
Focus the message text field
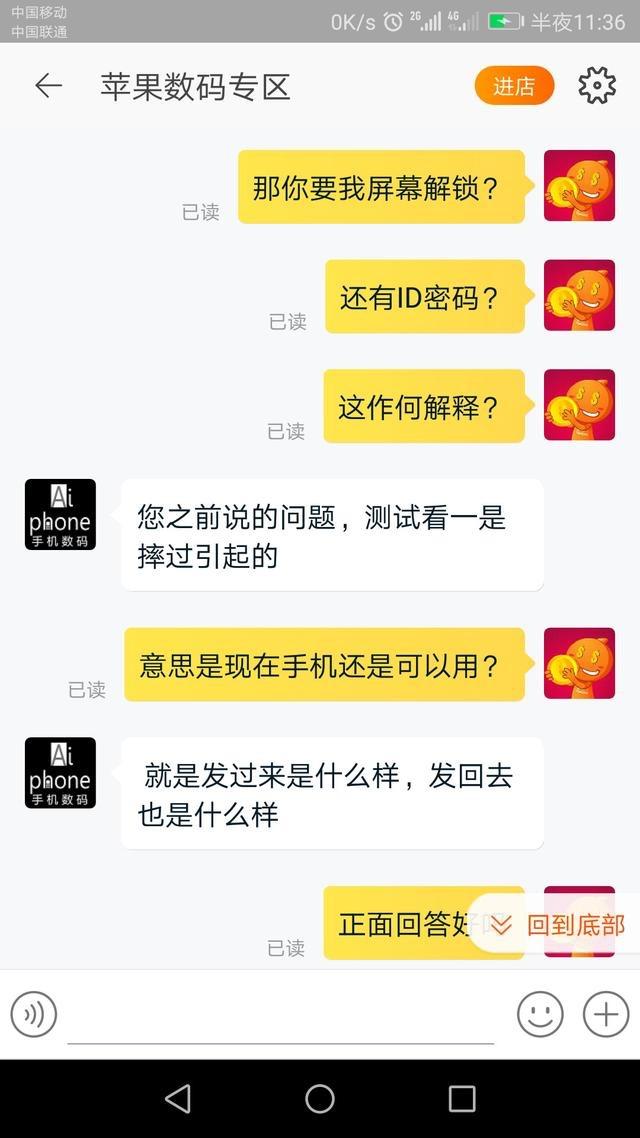click(280, 1017)
